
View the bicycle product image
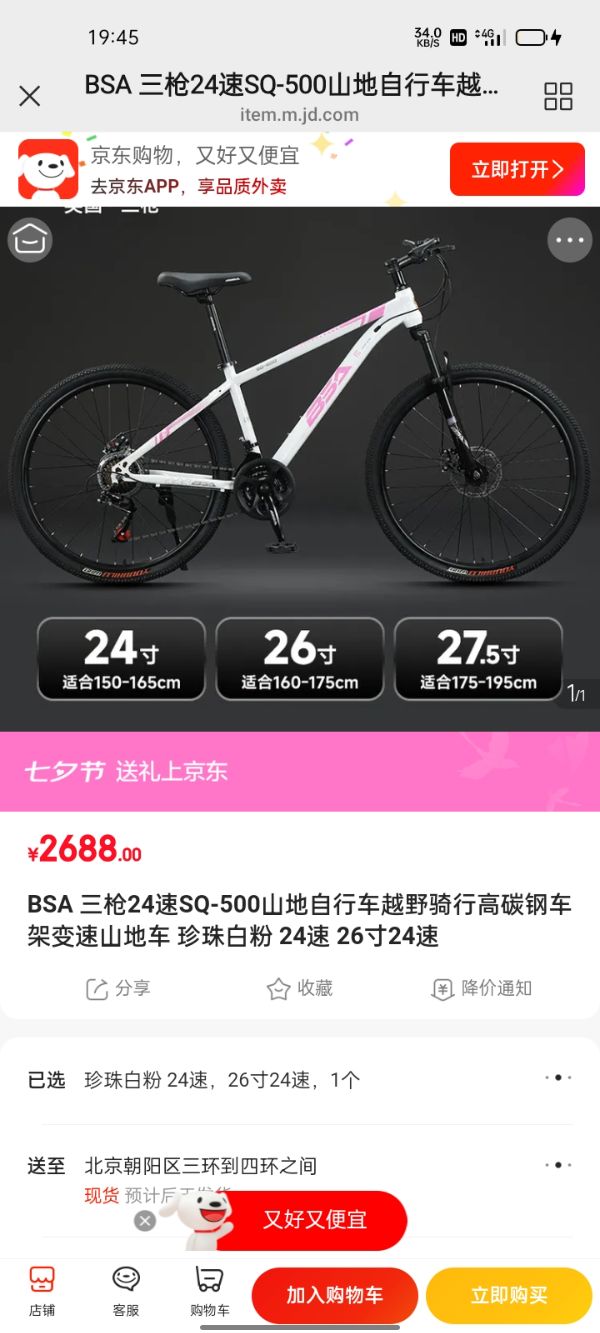pyautogui.click(x=300, y=420)
